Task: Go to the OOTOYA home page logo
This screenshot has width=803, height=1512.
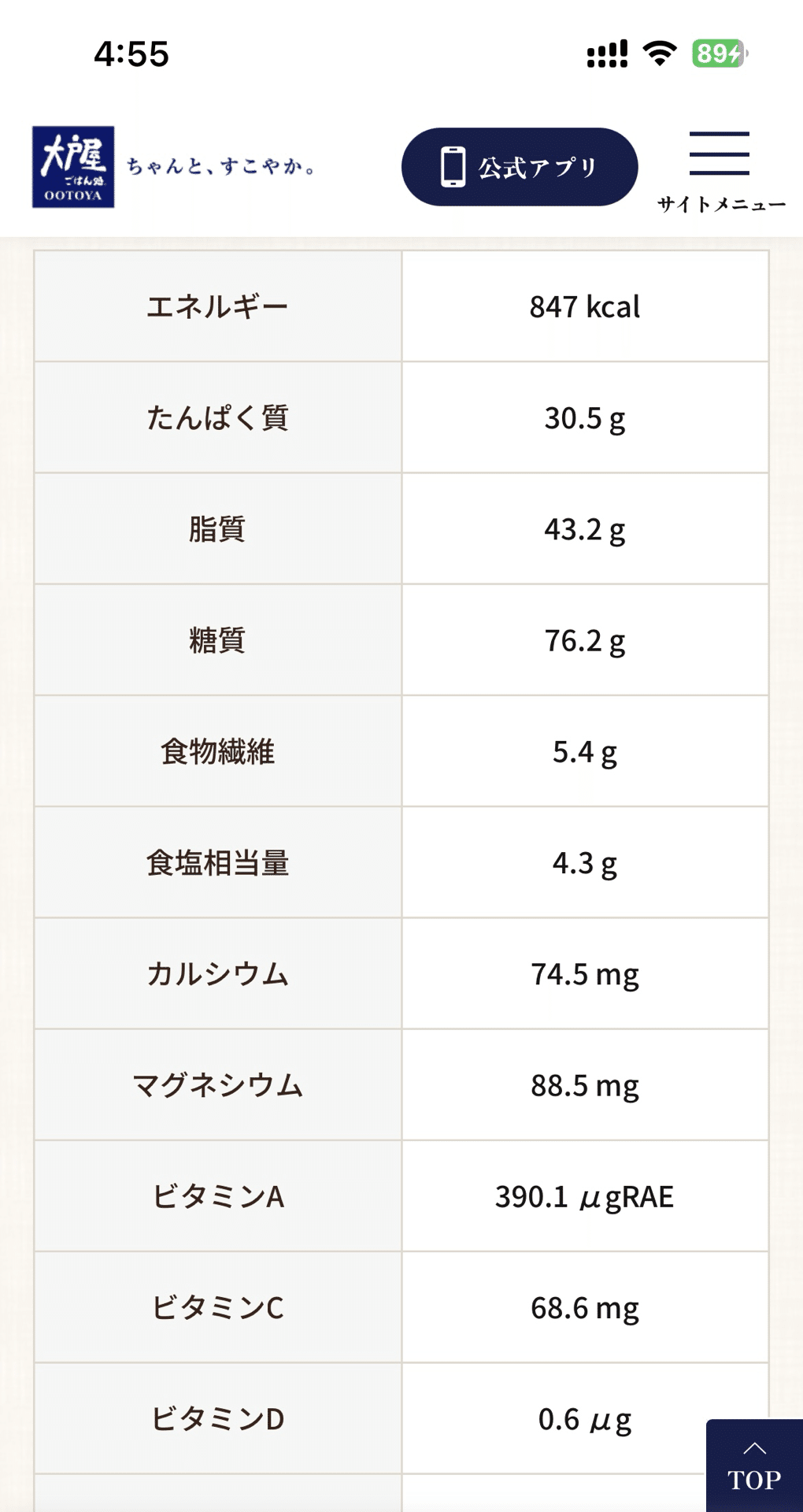Action: pyautogui.click(x=73, y=167)
